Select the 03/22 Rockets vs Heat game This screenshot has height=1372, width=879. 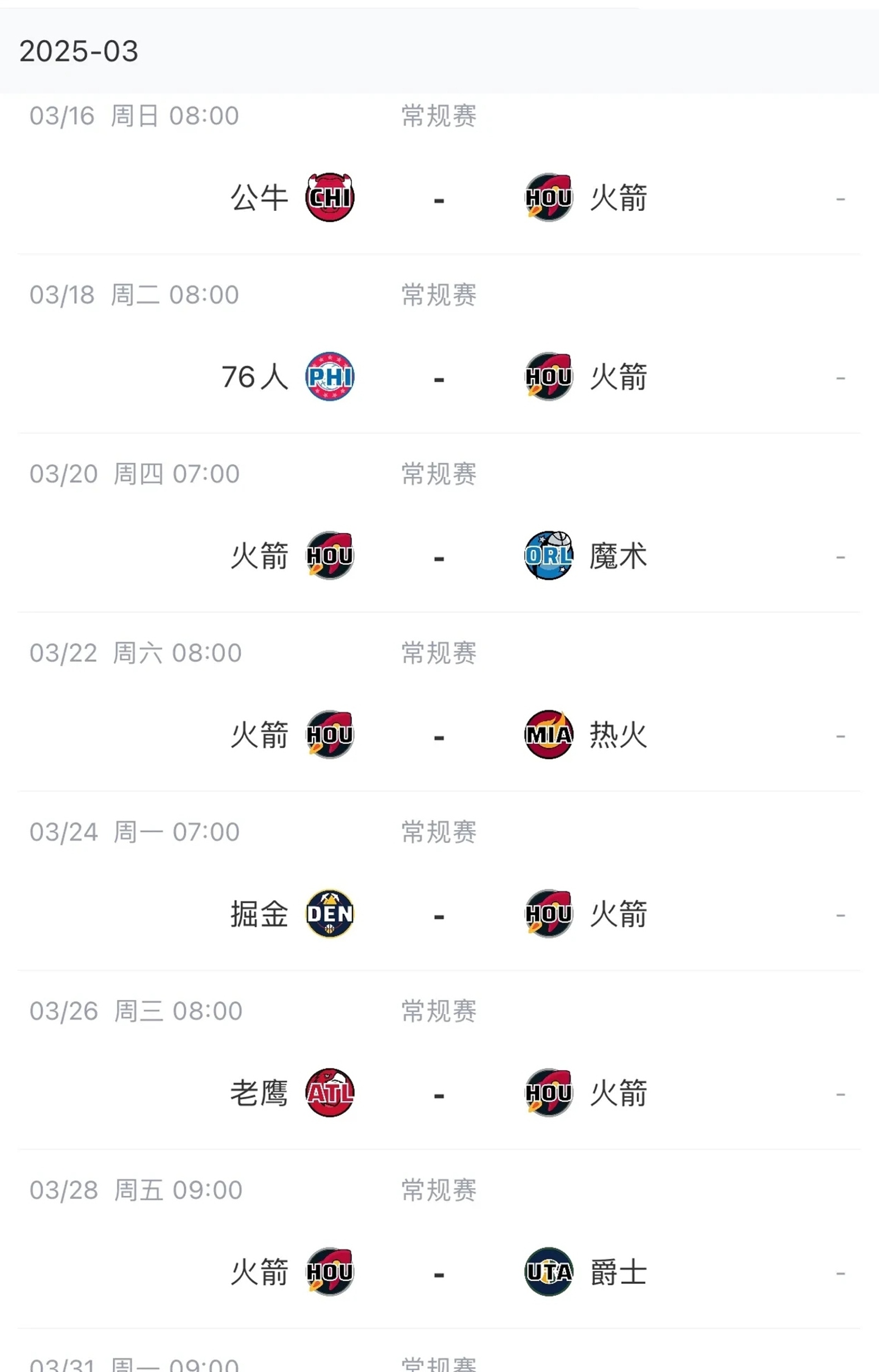438,735
